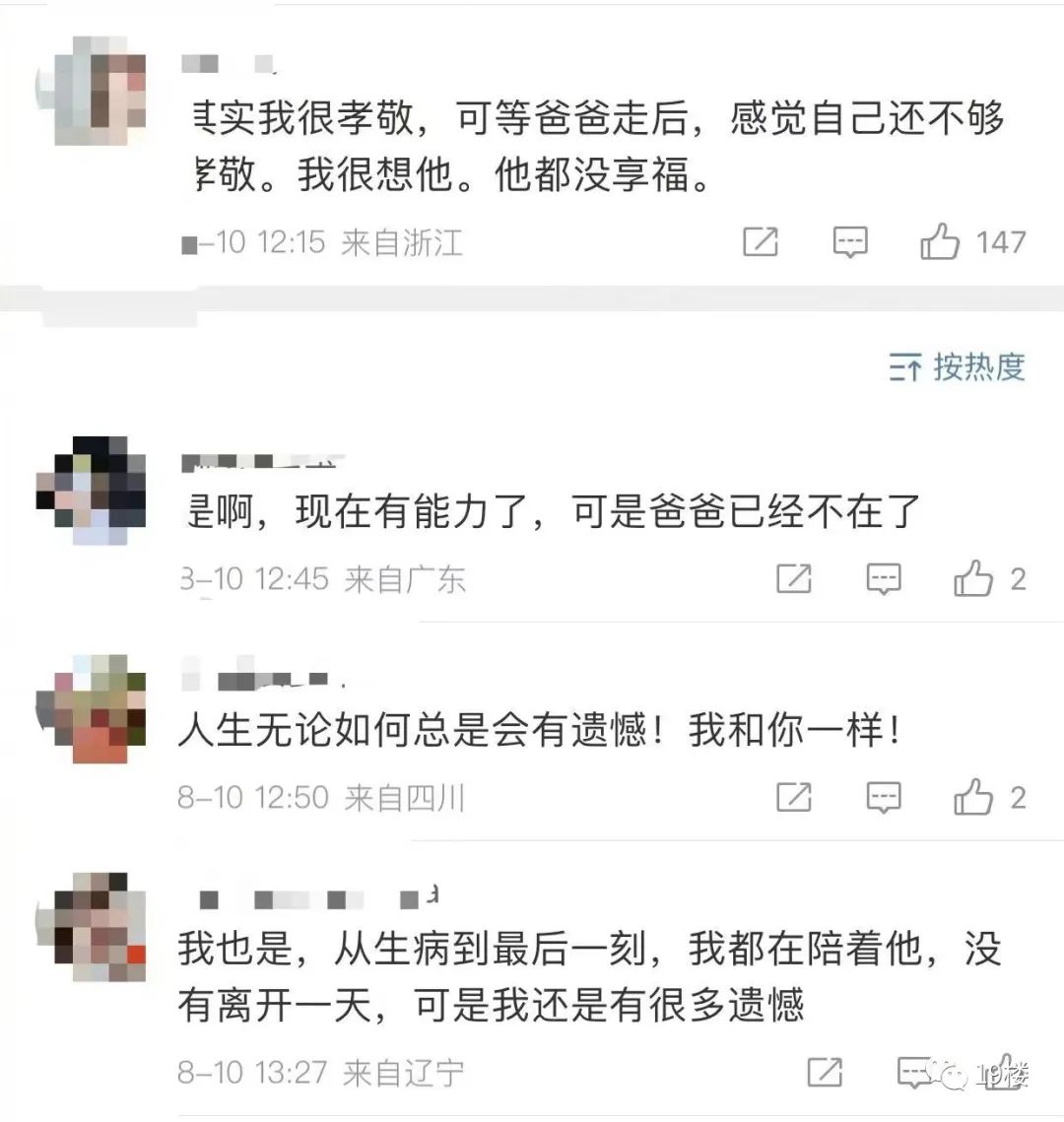The image size is (1064, 1122).
Task: Like the 广东 reply posted at 12:45
Action: [x=973, y=578]
